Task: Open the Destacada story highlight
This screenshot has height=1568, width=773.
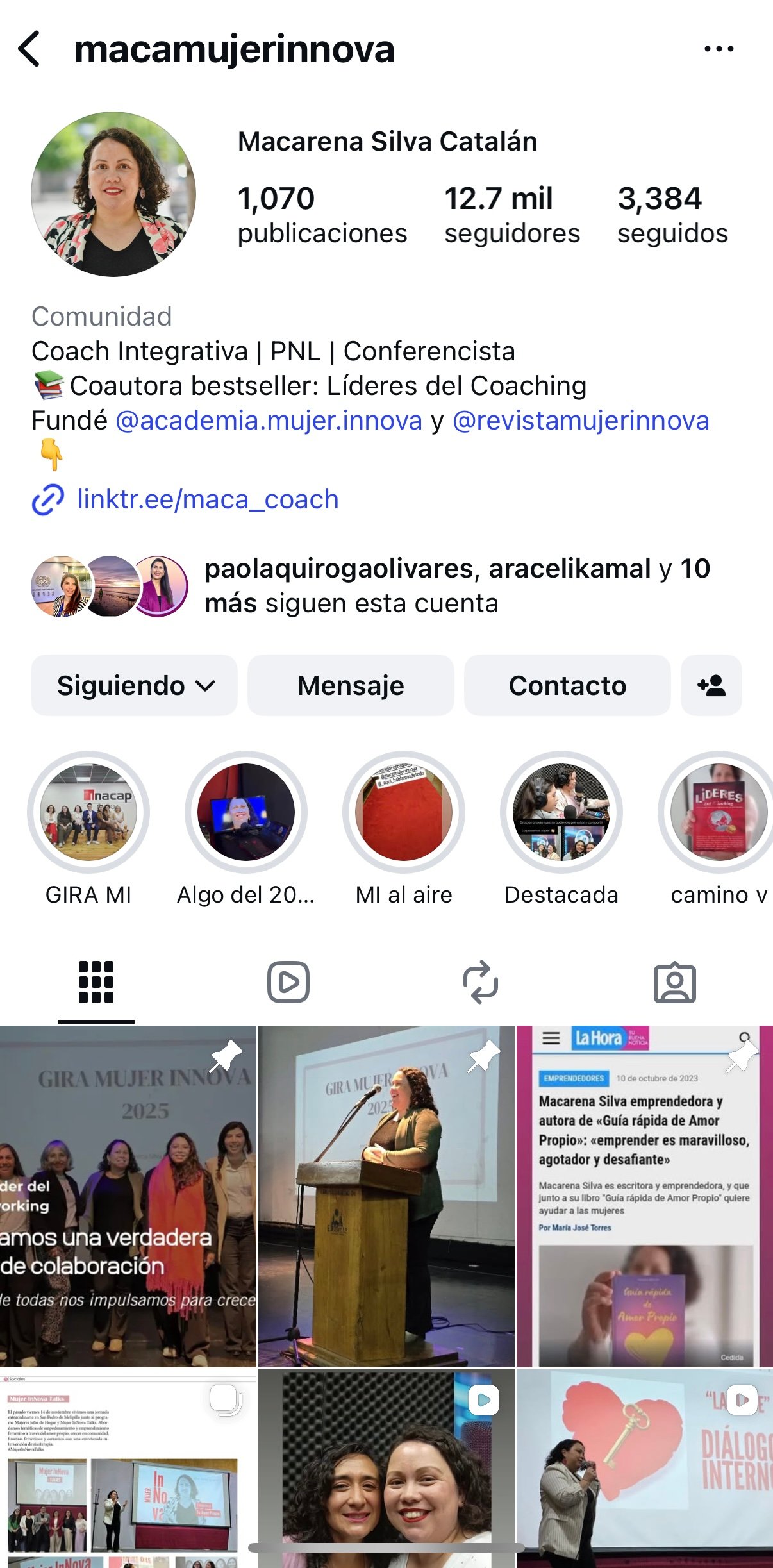Action: [x=561, y=812]
